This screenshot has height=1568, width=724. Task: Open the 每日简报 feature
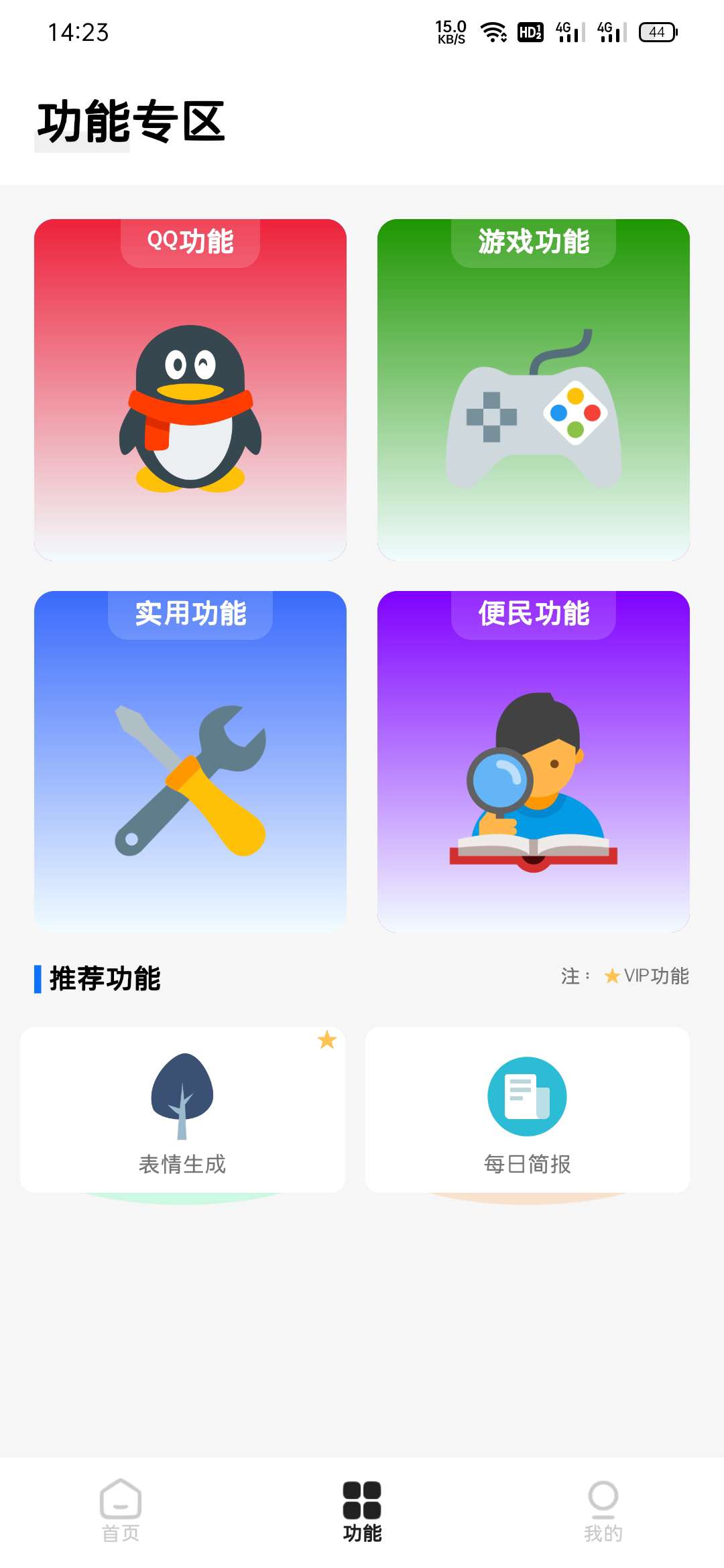point(528,1110)
